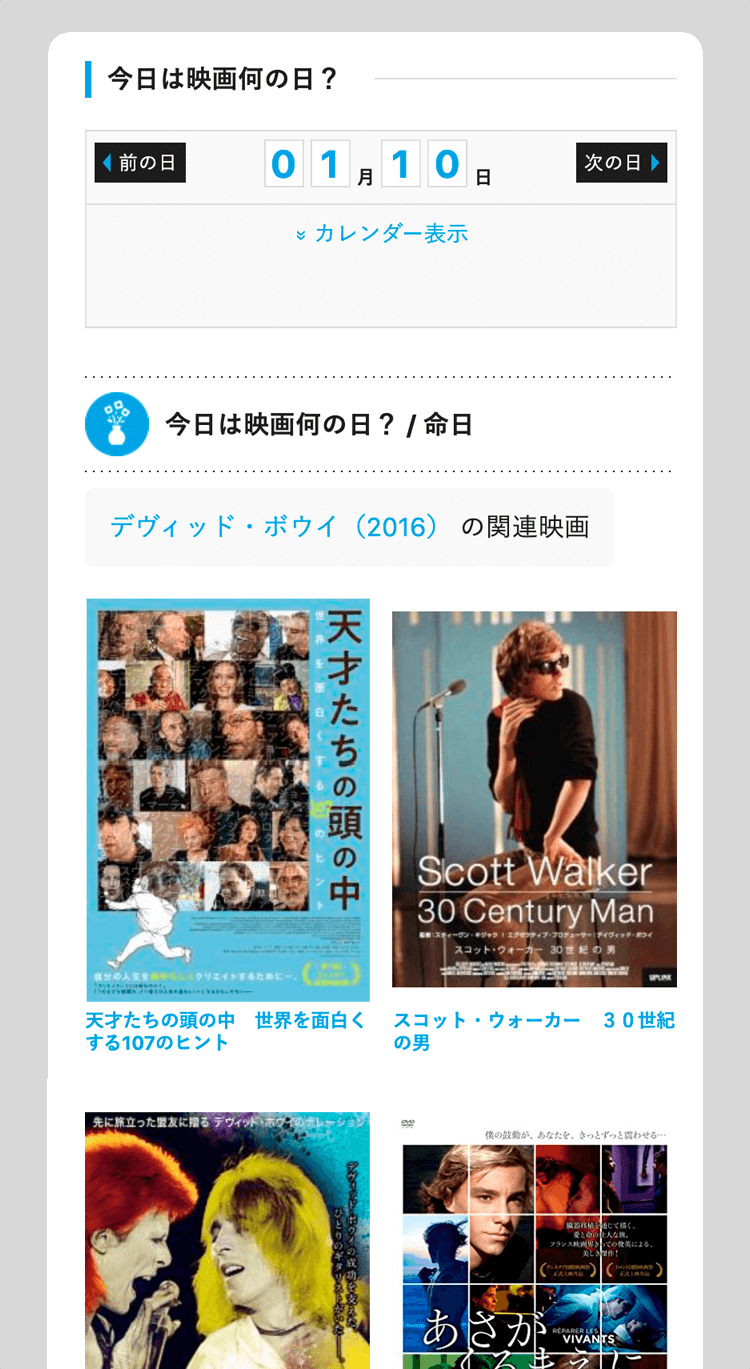The height and width of the screenshot is (1369, 750).
Task: Expand the カレンダー表示 calendar view
Action: click(382, 234)
